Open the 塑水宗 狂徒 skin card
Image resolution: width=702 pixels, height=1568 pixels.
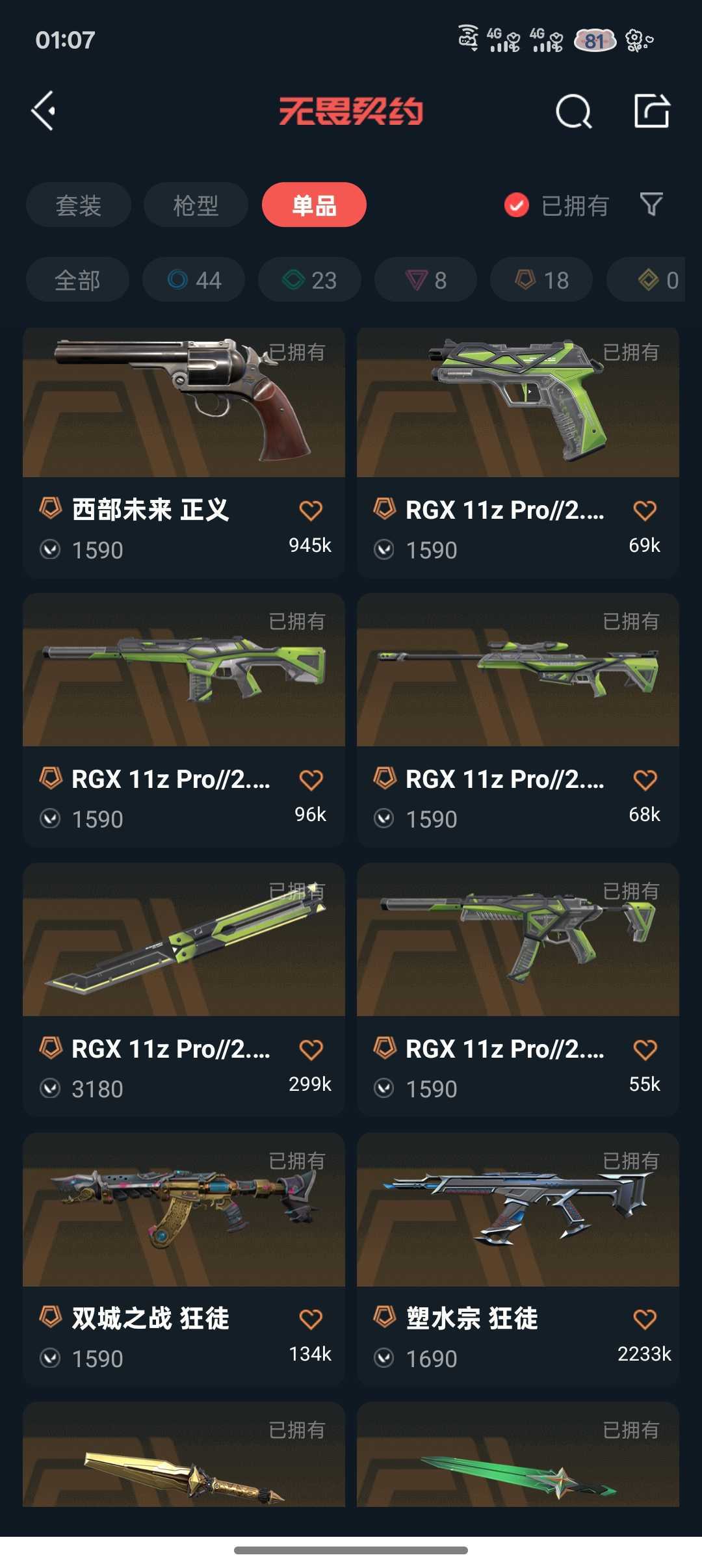(x=517, y=1210)
